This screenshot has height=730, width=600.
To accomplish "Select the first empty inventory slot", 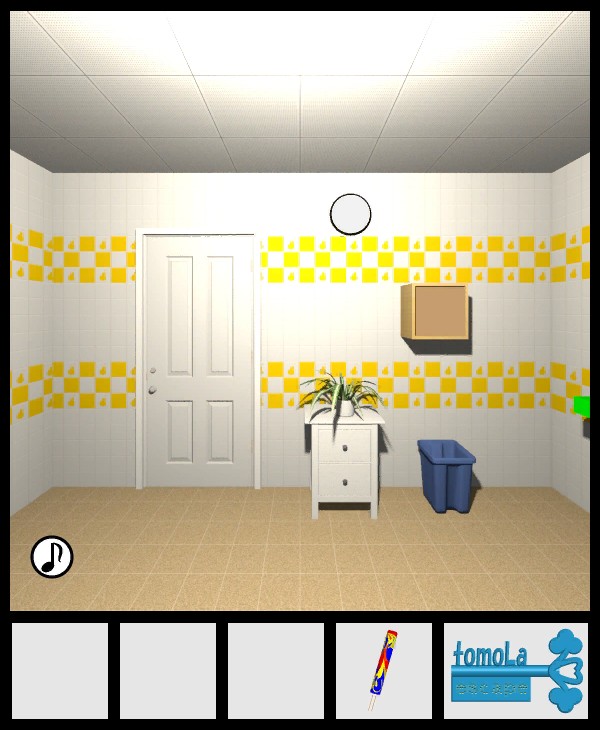I will (x=60, y=671).
